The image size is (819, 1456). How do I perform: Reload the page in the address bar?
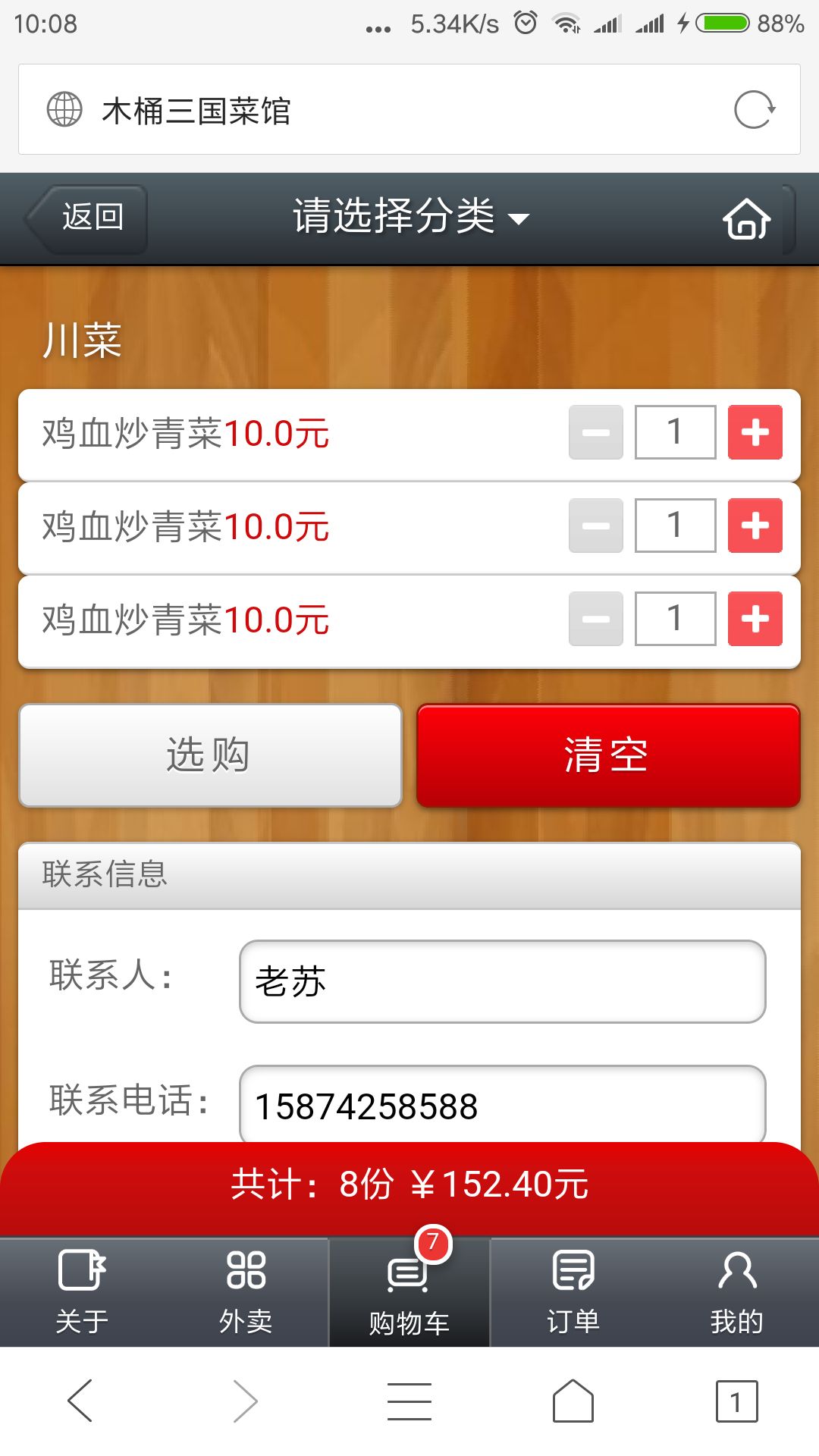click(x=754, y=110)
